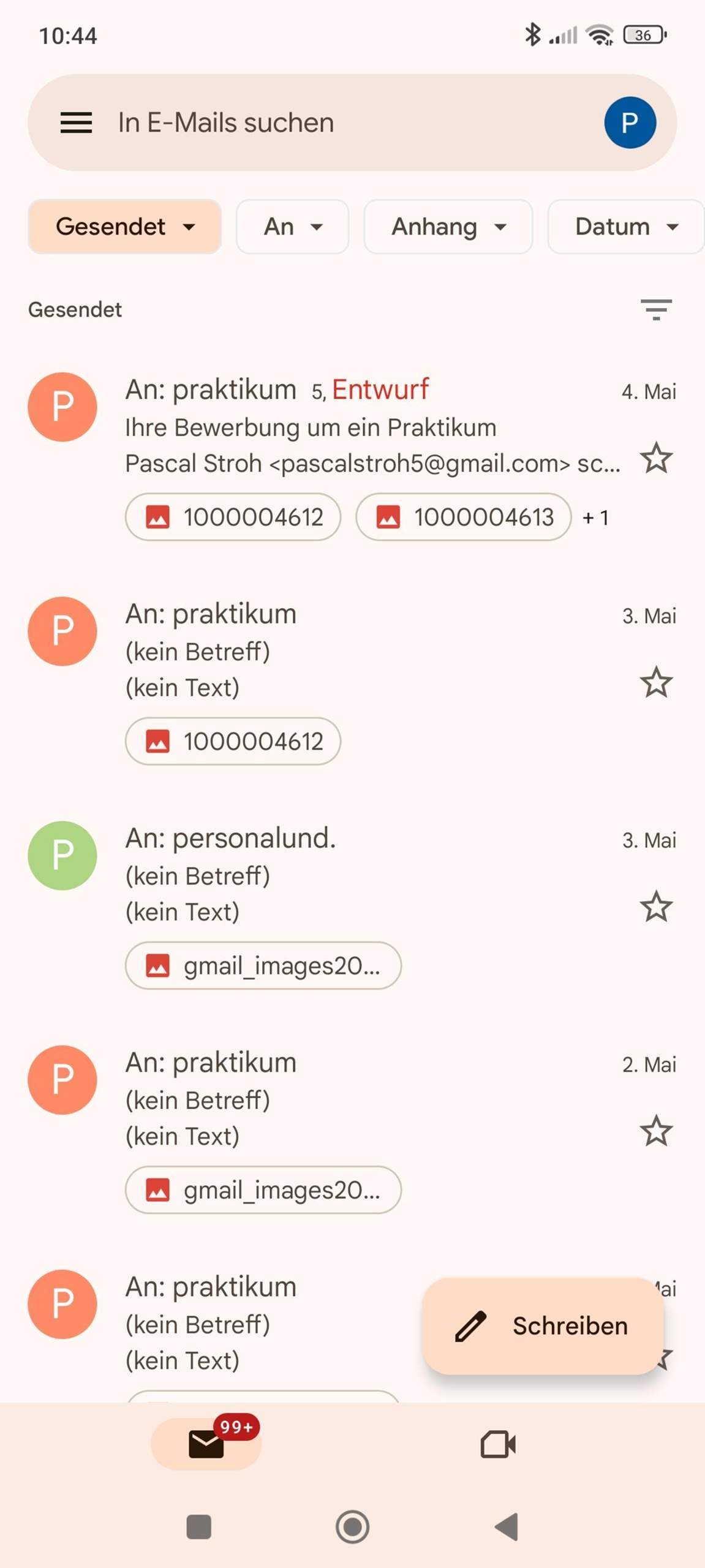Screen dimensions: 705x1568
Task: Open gmail_images attachment on personalund email
Action: [x=262, y=966]
